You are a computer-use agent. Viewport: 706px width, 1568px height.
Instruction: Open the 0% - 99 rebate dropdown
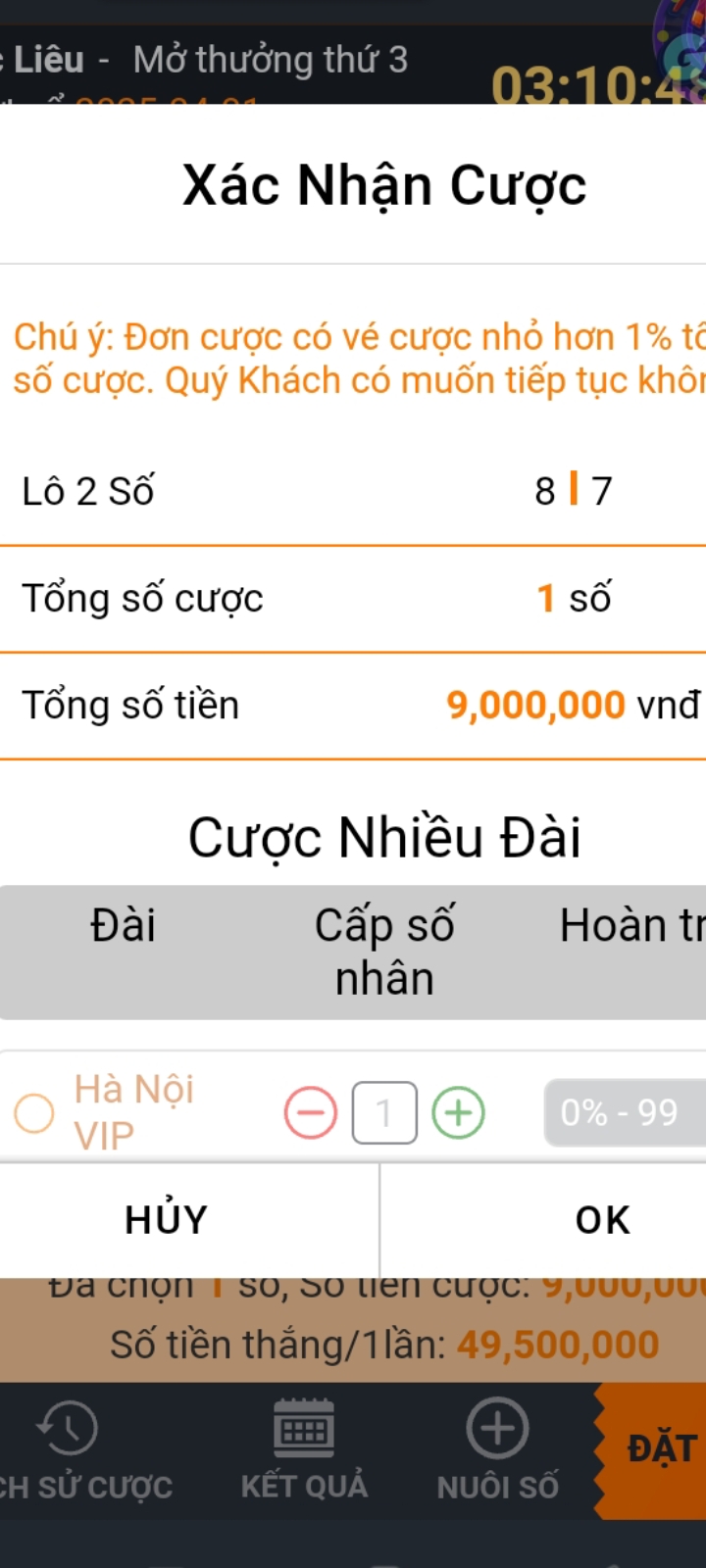click(x=624, y=1113)
